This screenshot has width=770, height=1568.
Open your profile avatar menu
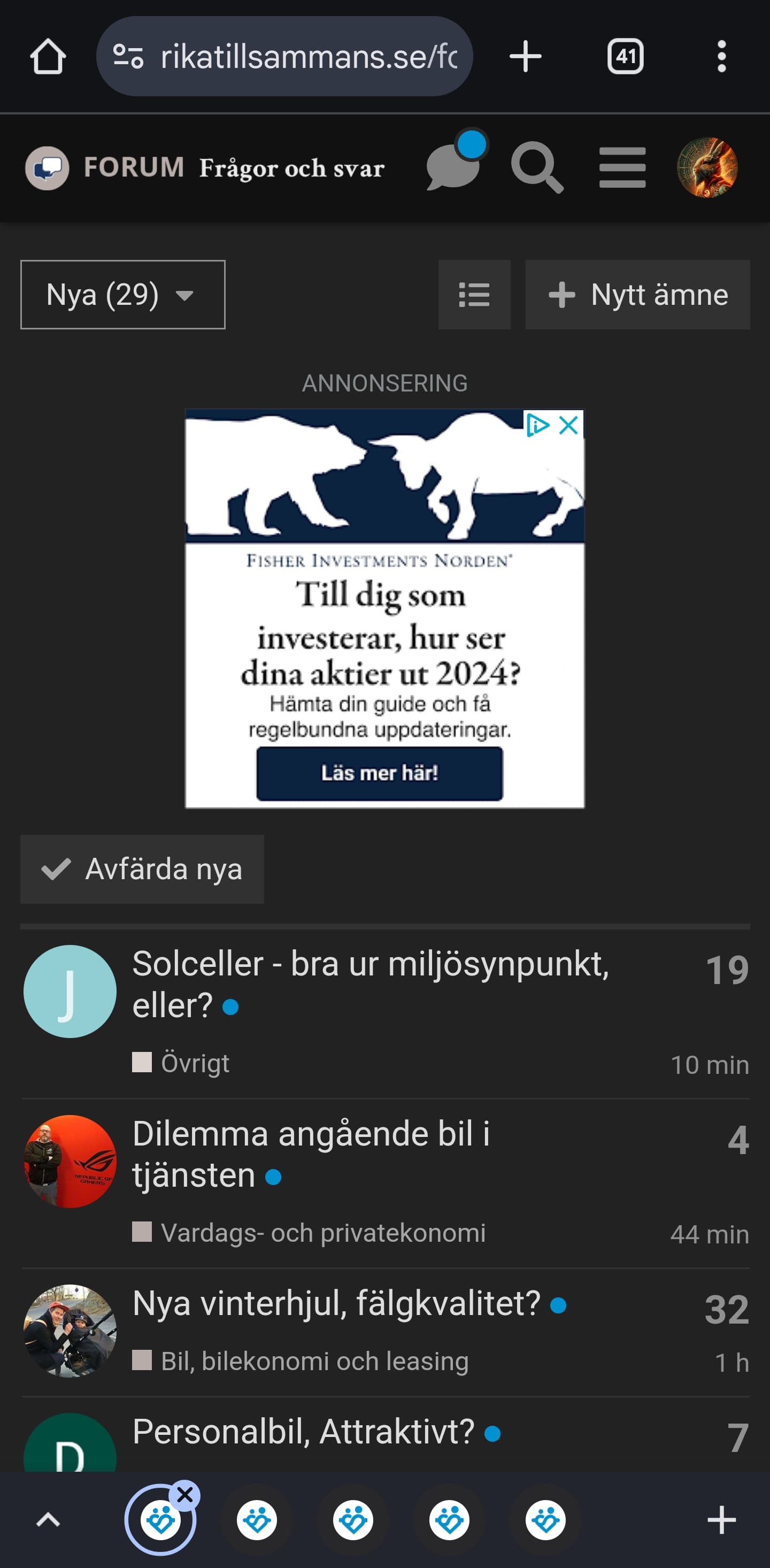point(707,167)
